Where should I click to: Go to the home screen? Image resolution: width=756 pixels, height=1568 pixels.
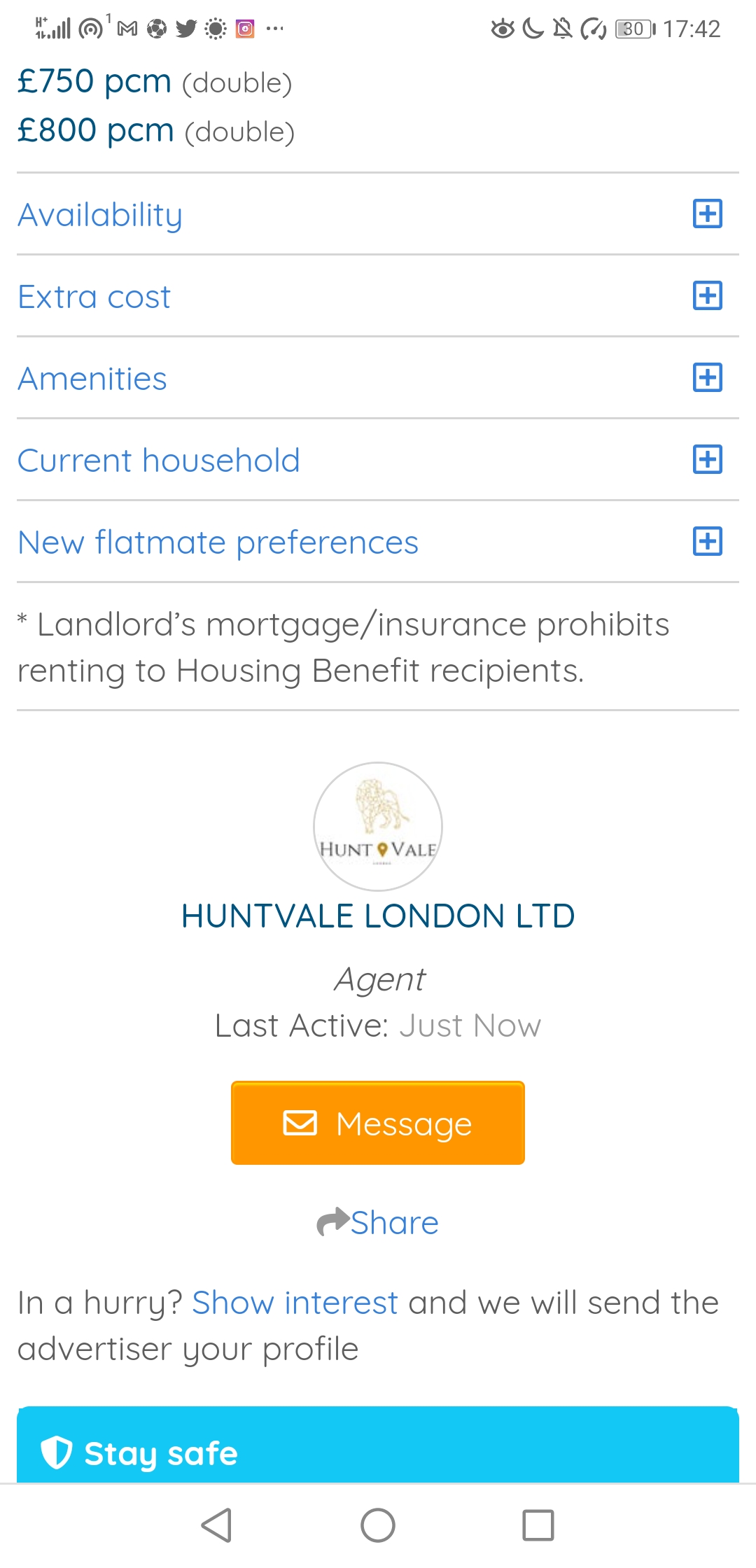coord(378,1525)
